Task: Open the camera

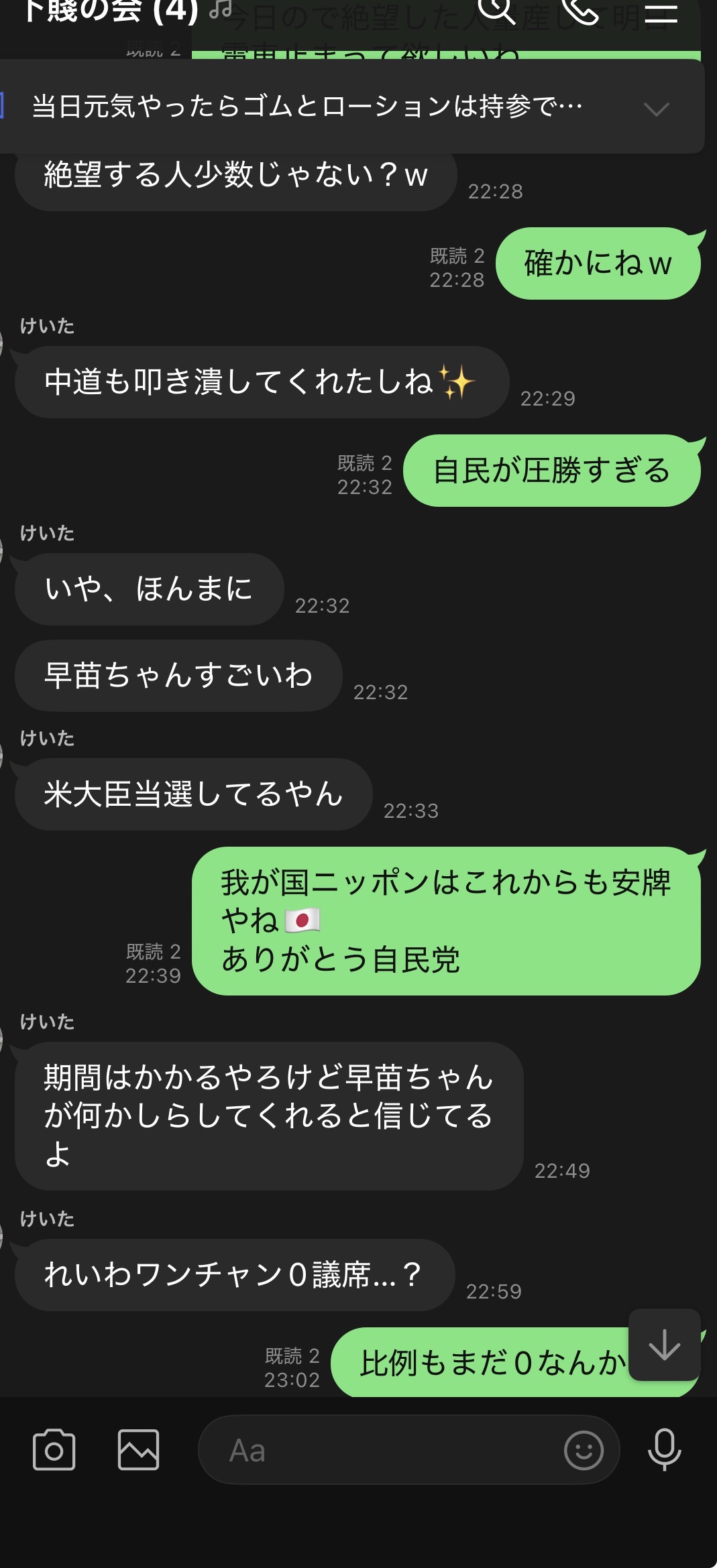Action: (54, 1449)
